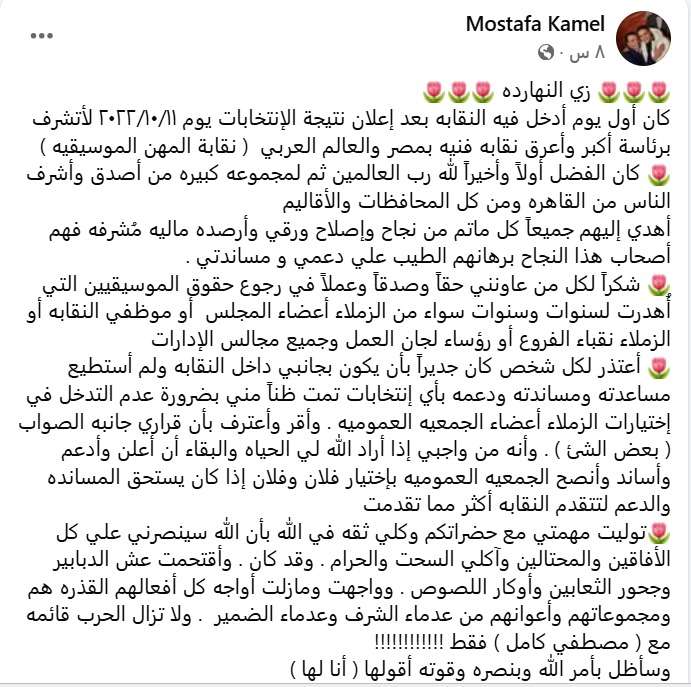The image size is (691, 687).
Task: Open the post's three-dot options menu
Action: click(x=41, y=36)
